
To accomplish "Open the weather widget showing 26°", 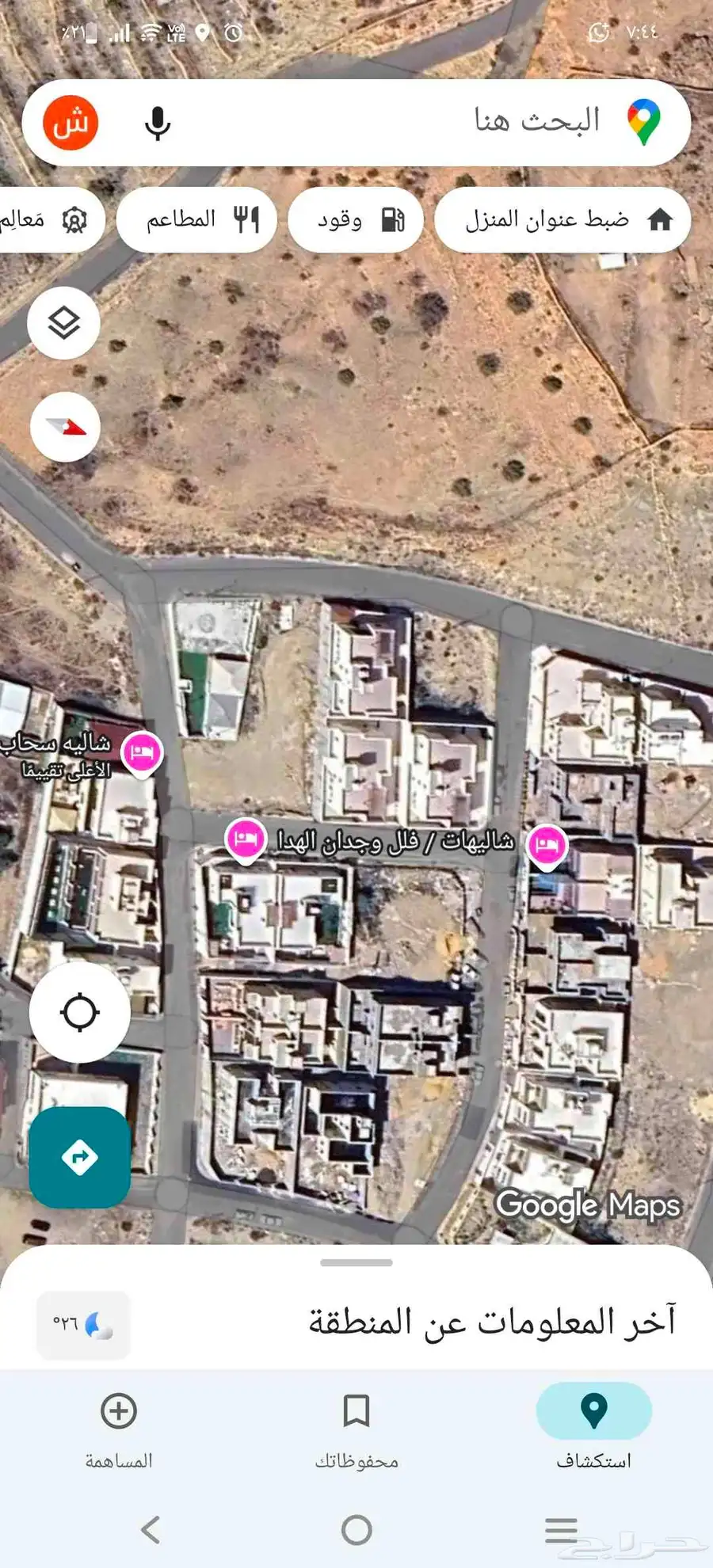I will [x=83, y=1325].
